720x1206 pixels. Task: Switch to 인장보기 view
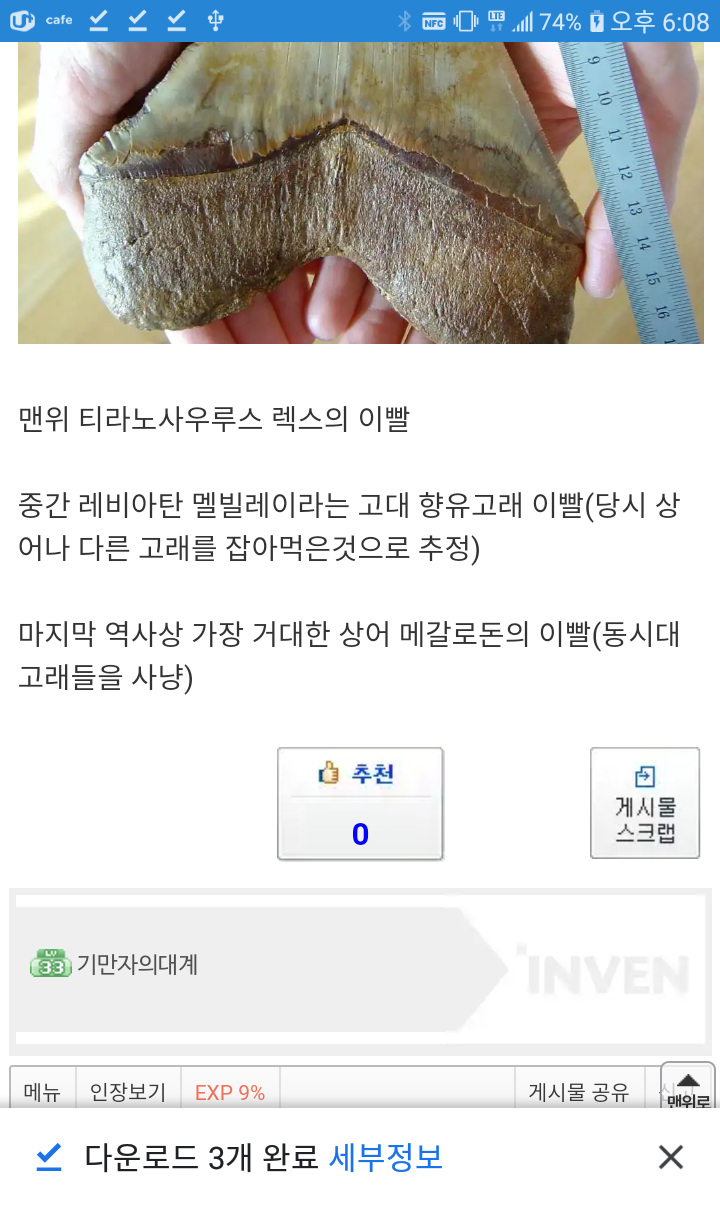click(x=128, y=1093)
